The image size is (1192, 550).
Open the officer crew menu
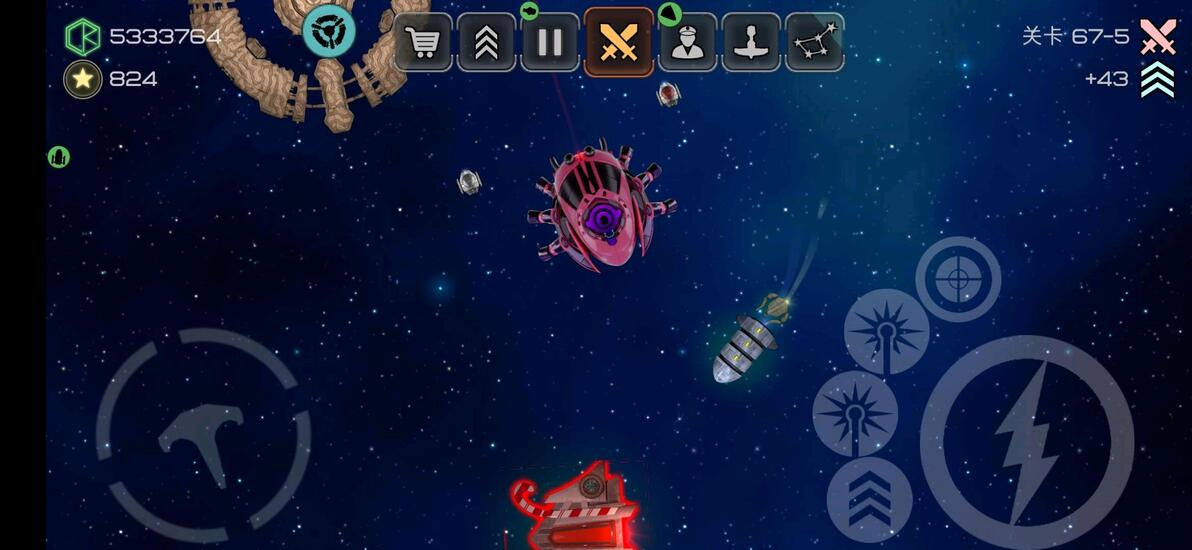click(687, 42)
